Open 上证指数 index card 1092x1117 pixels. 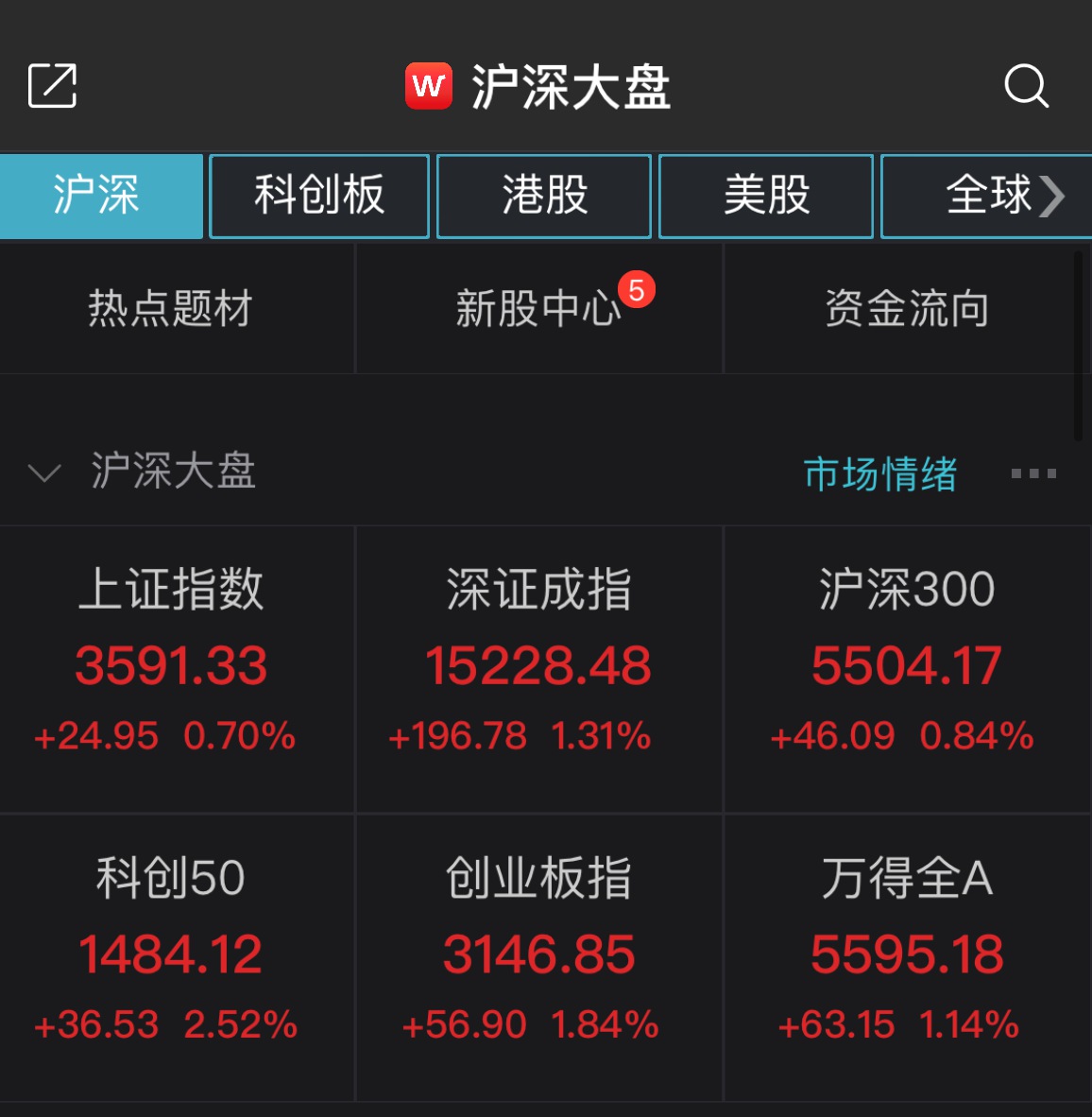[171, 664]
